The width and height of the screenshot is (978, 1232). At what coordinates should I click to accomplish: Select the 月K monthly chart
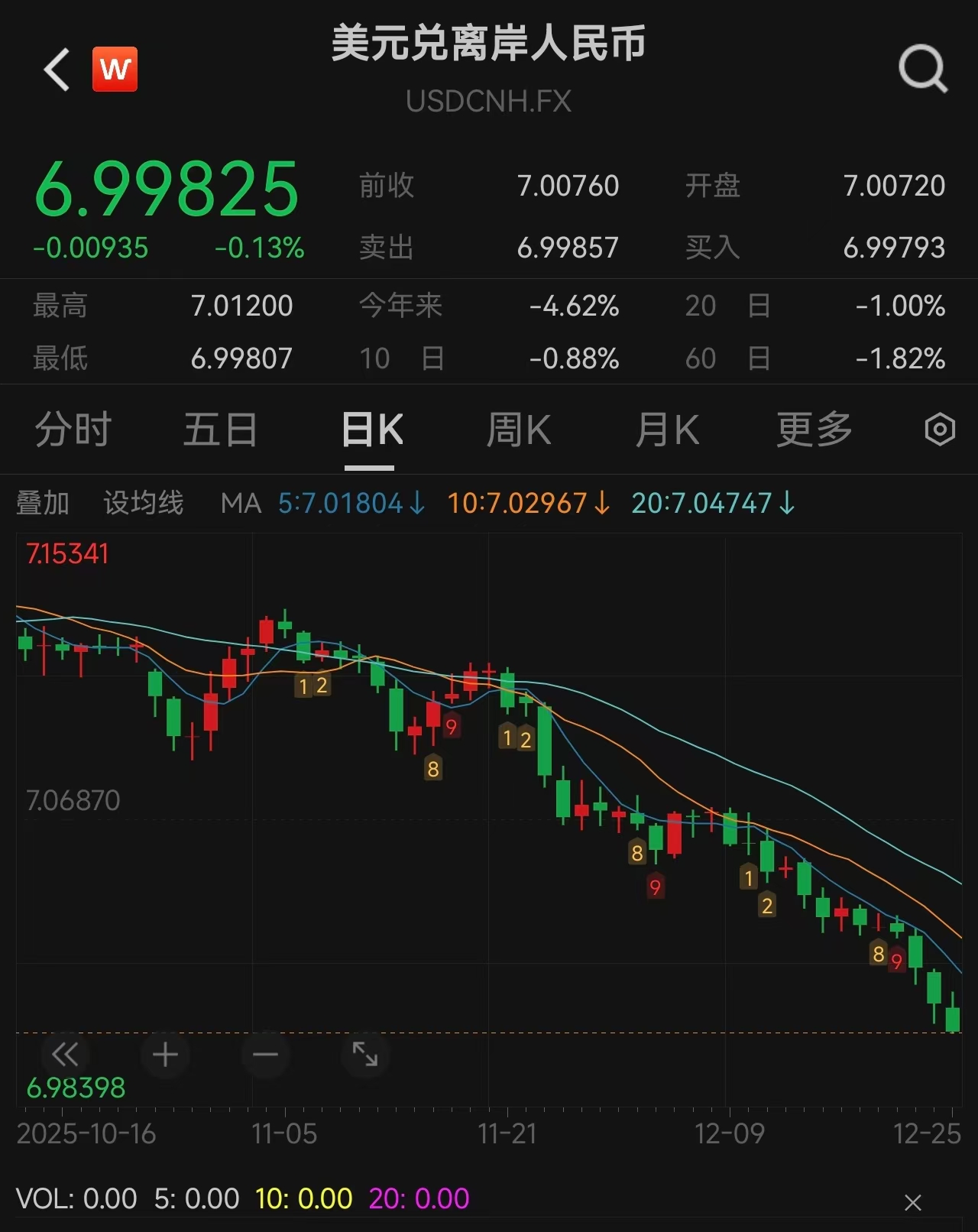coord(667,430)
